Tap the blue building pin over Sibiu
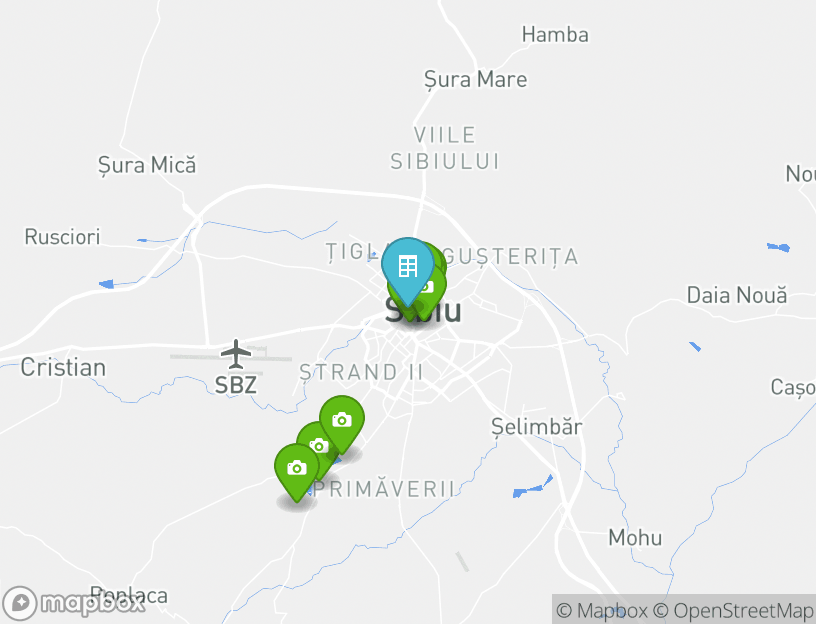Screen dimensions: 816x624 (407, 268)
